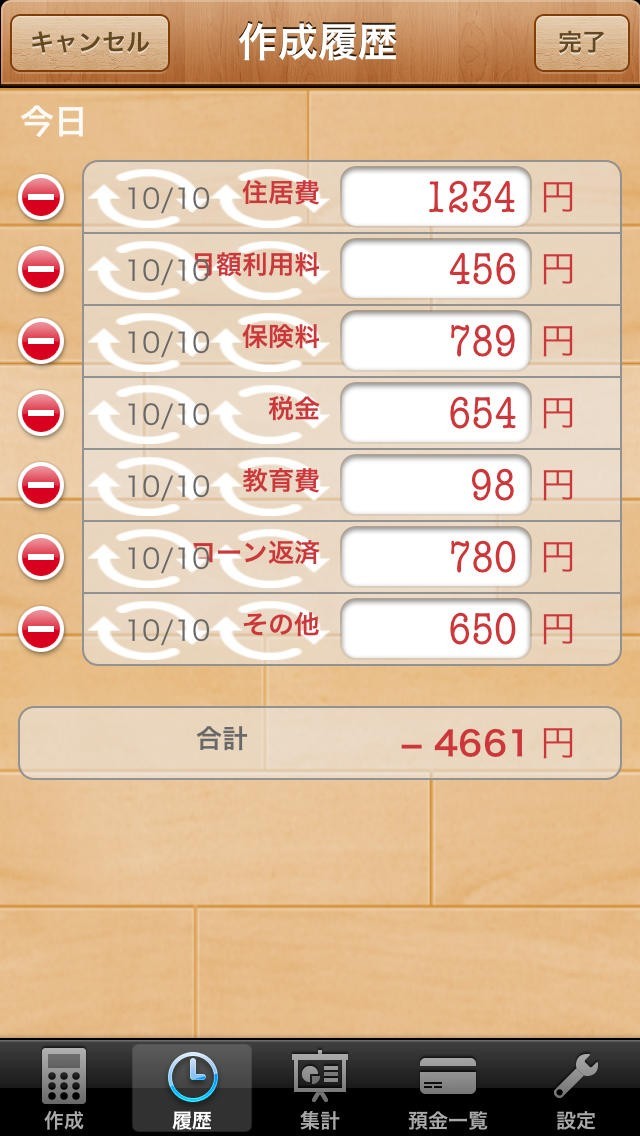The image size is (640, 1136).
Task: Open the 設定 tab
Action: pos(576,1089)
